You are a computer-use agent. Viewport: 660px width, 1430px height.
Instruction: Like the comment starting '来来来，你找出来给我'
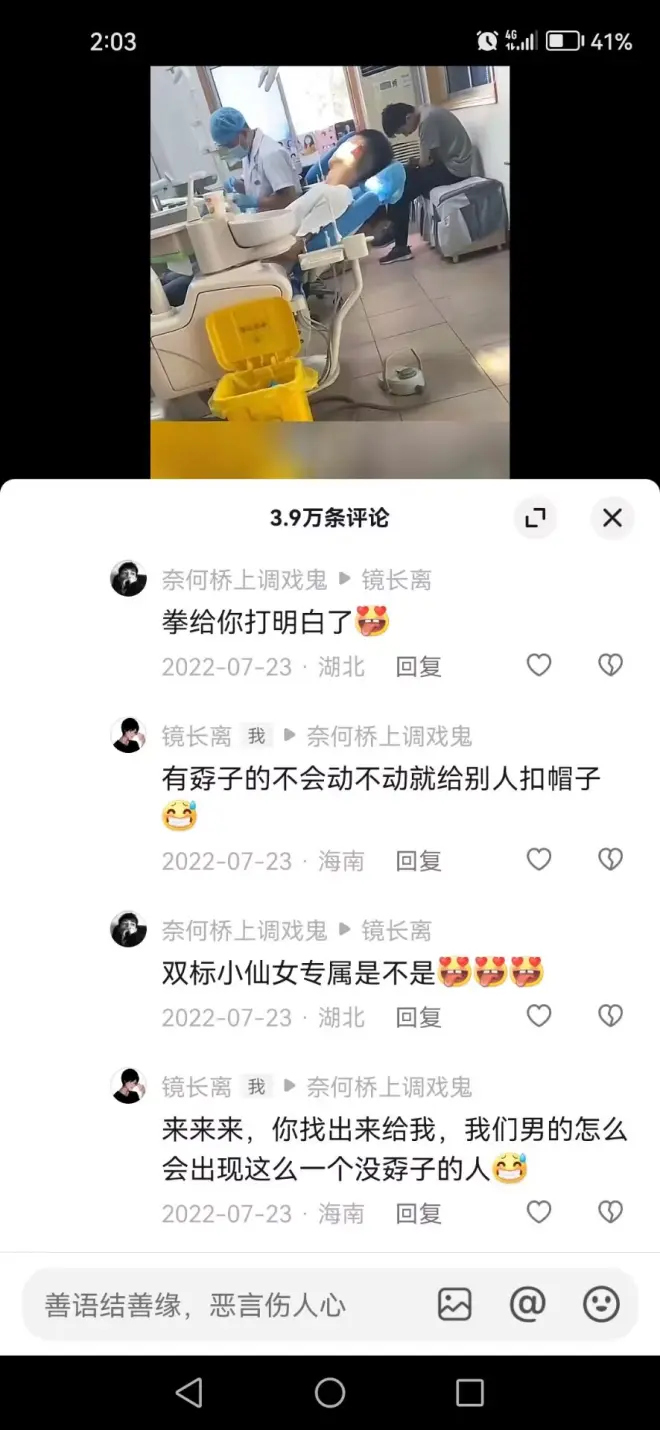pos(539,1212)
